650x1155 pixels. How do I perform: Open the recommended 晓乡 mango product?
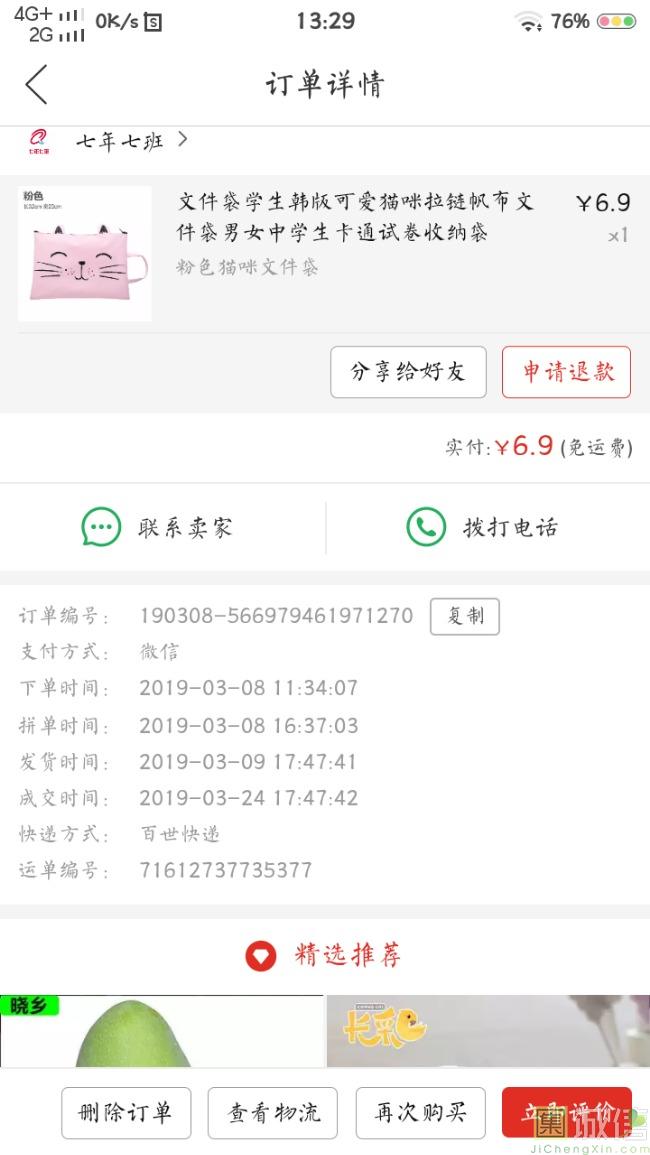click(x=162, y=1030)
